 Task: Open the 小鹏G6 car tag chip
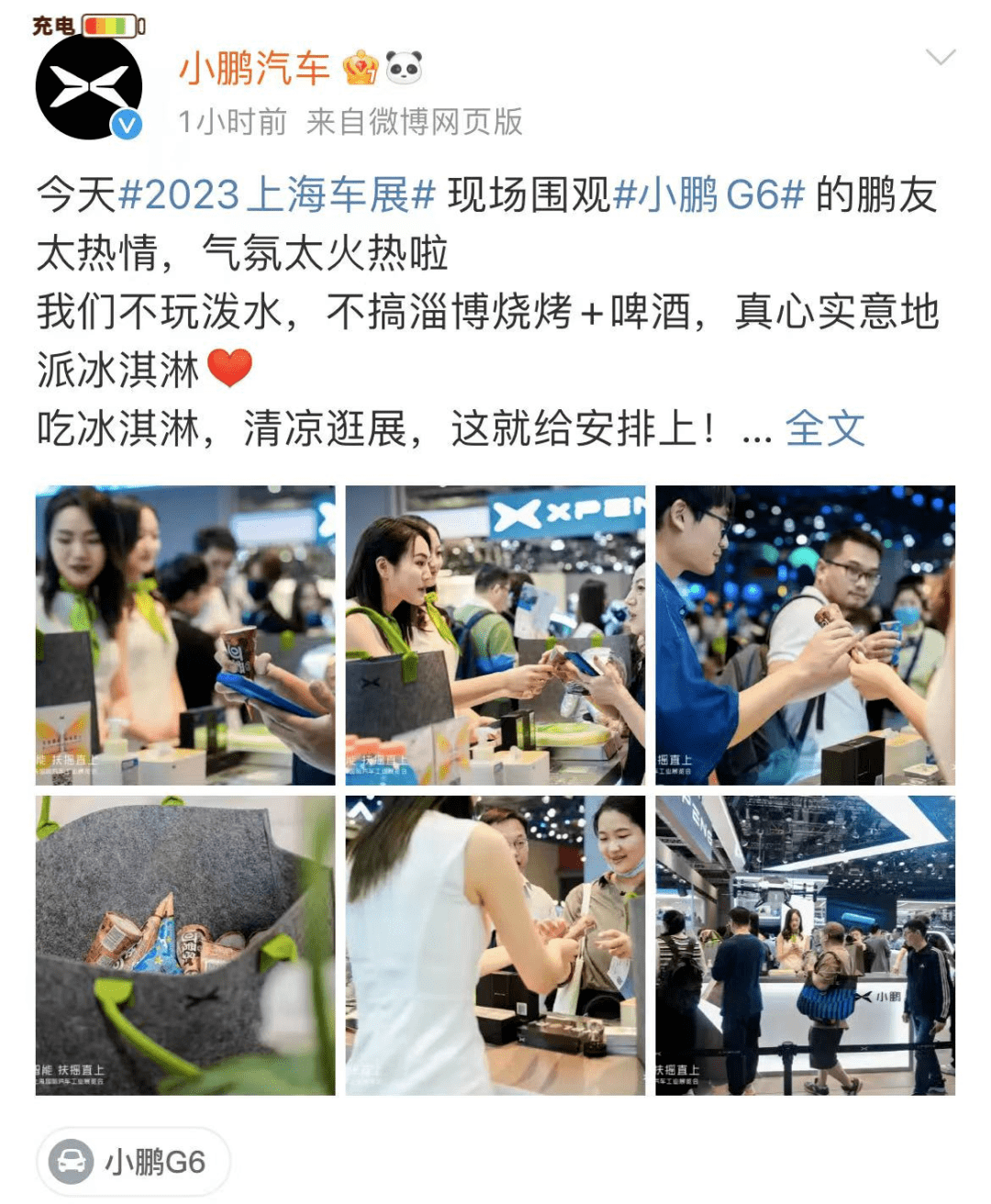pos(133,1162)
